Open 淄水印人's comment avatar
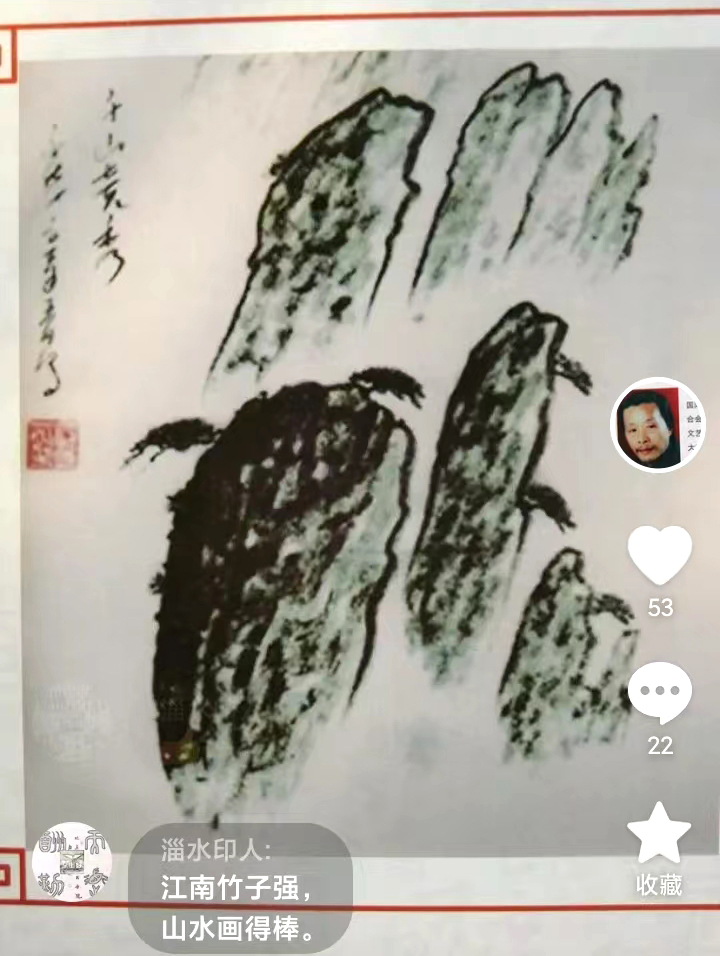The height and width of the screenshot is (956, 720). point(72,862)
